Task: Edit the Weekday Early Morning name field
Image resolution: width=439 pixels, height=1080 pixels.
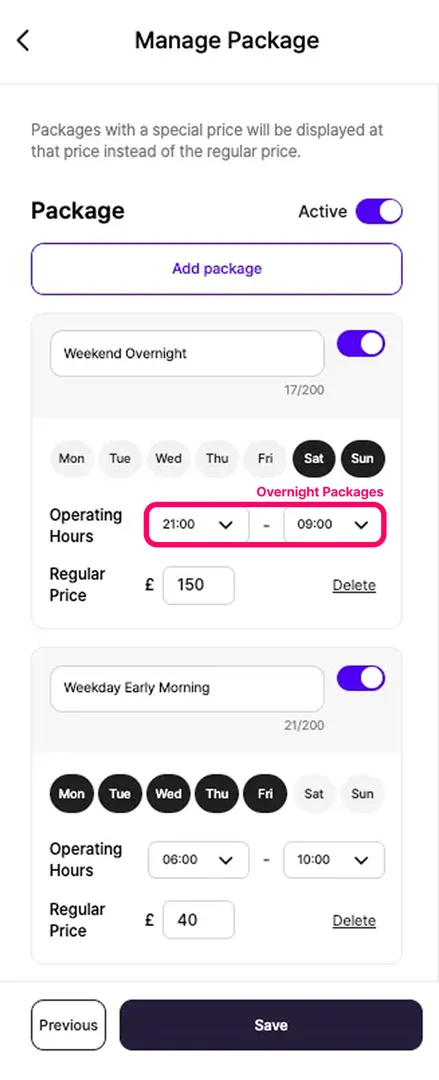Action: point(187,688)
